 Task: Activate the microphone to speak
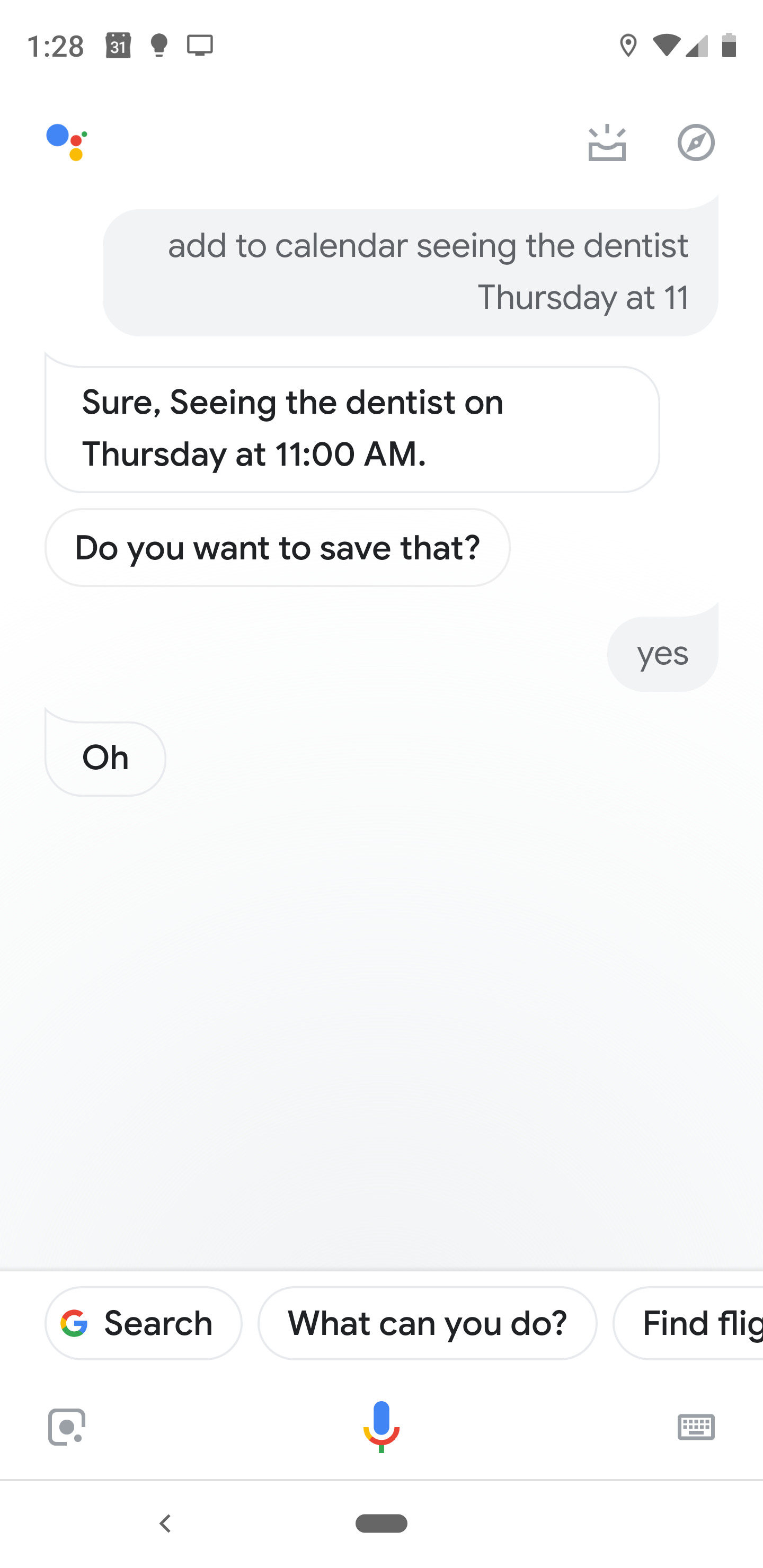click(x=381, y=1426)
